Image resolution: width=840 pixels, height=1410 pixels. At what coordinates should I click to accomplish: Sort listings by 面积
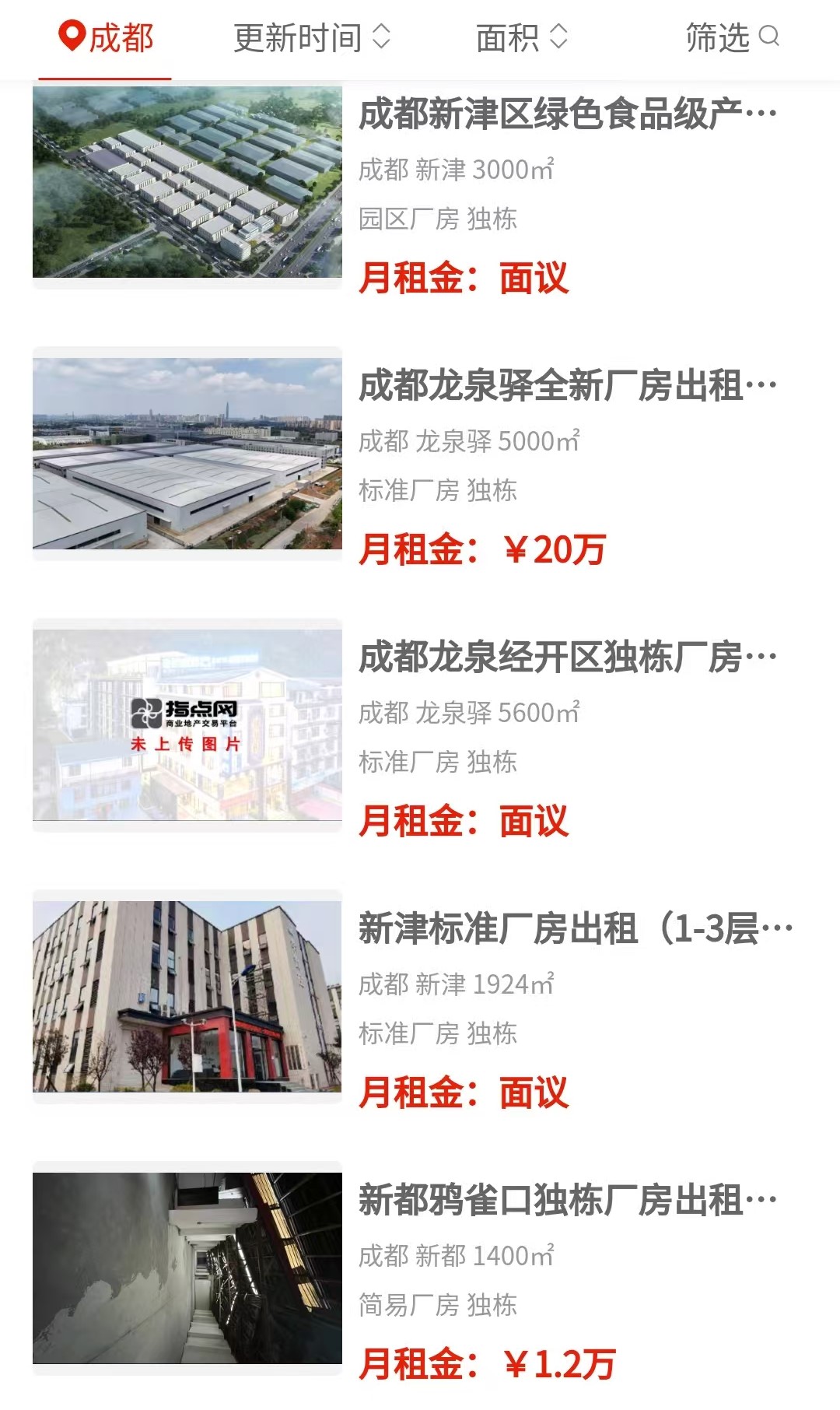click(521, 37)
